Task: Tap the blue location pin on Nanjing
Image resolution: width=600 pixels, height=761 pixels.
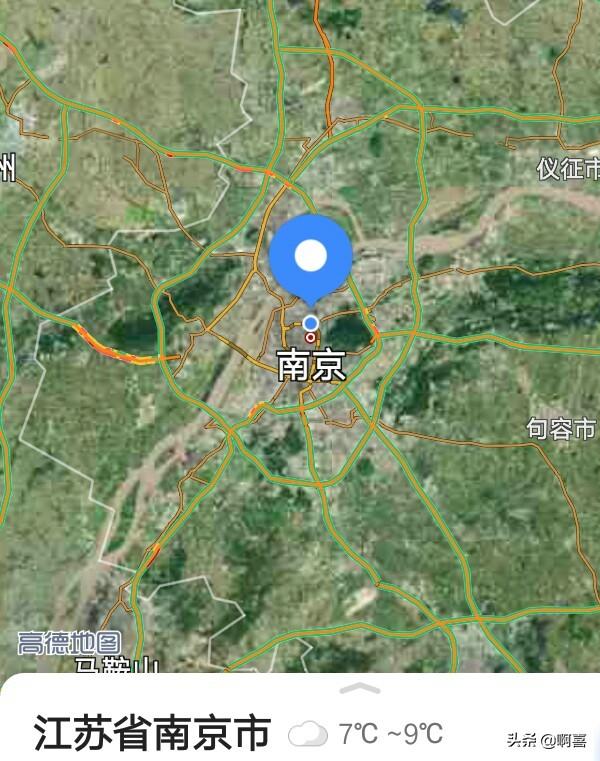Action: pyautogui.click(x=311, y=257)
